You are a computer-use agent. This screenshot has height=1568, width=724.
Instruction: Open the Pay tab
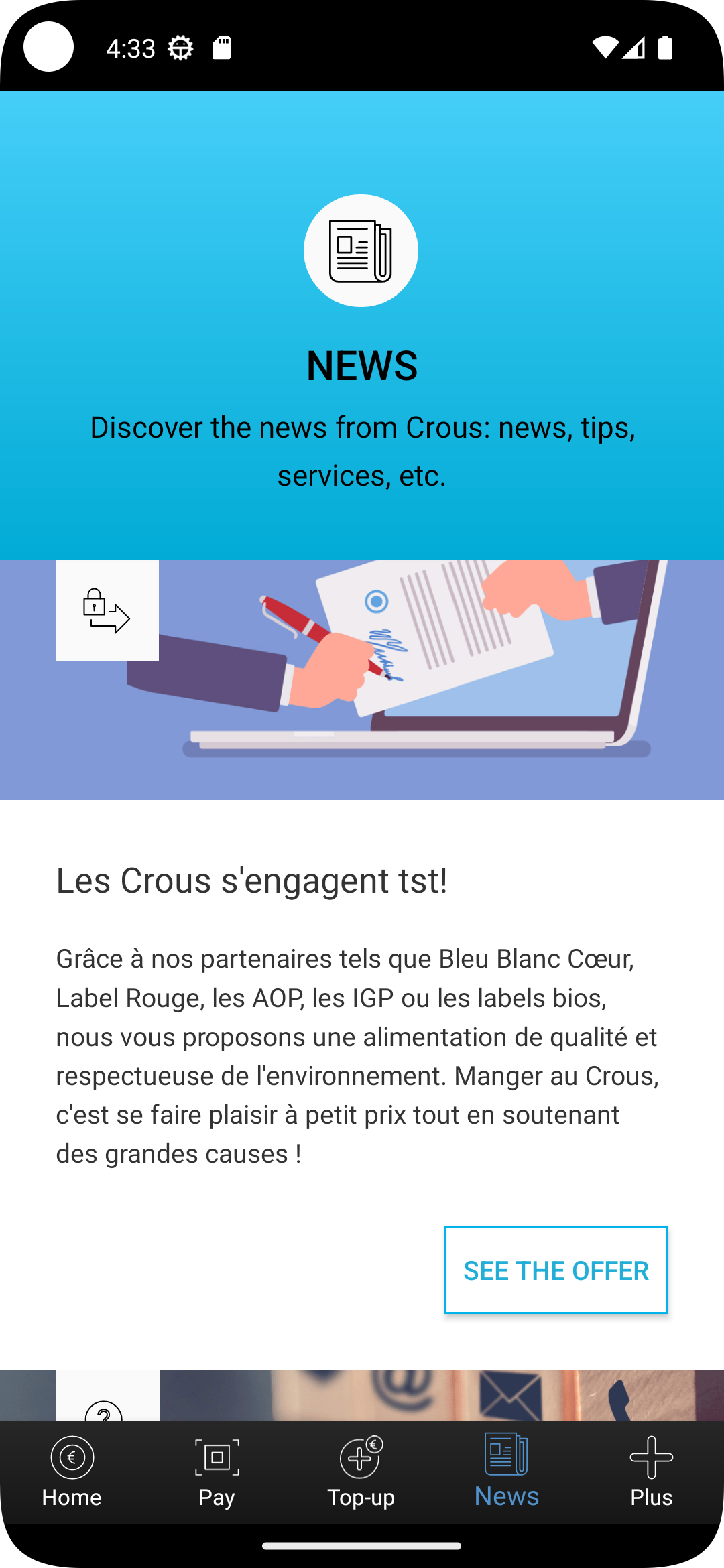tap(217, 1472)
